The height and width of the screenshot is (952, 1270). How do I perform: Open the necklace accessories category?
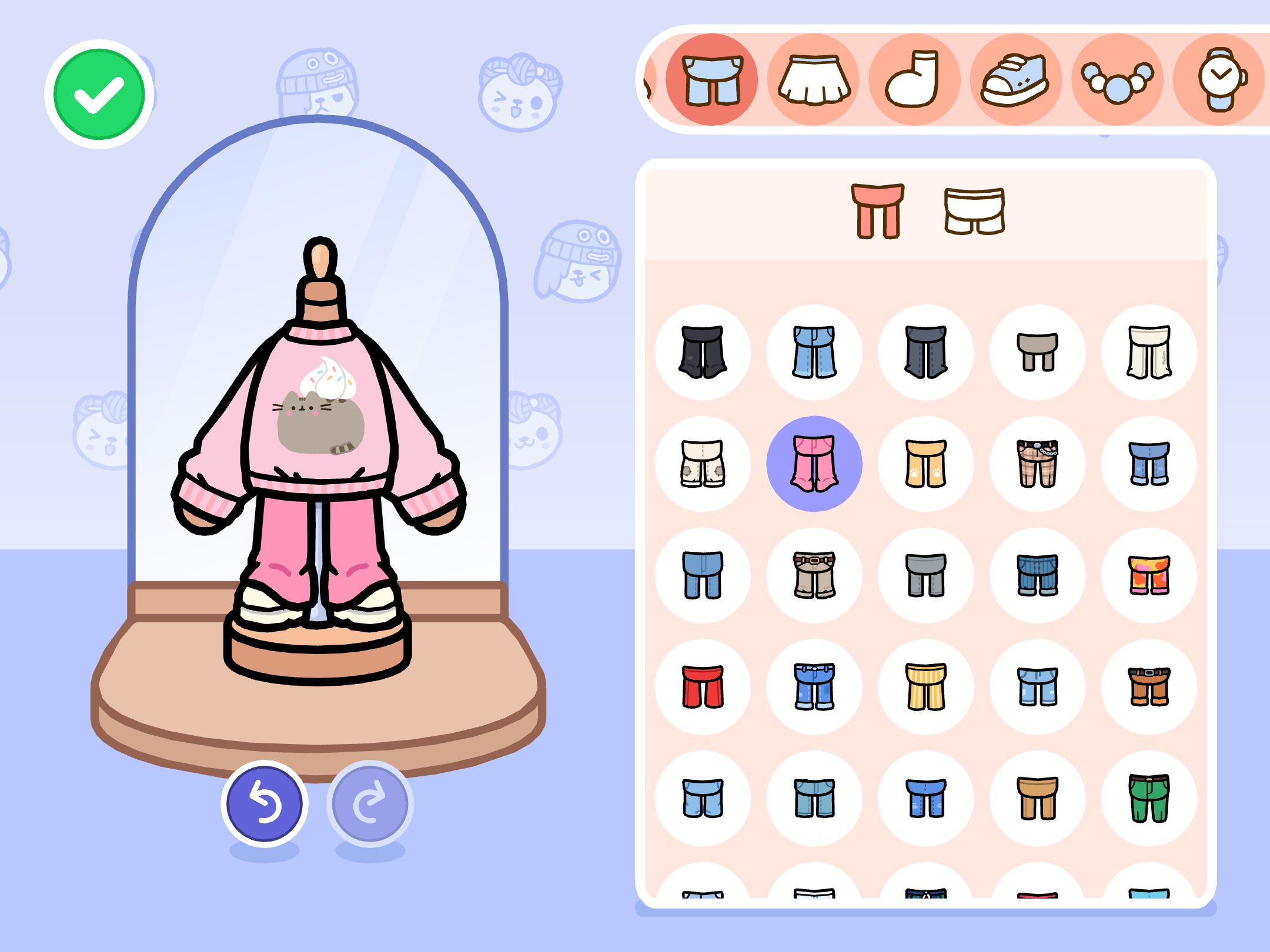[1117, 79]
